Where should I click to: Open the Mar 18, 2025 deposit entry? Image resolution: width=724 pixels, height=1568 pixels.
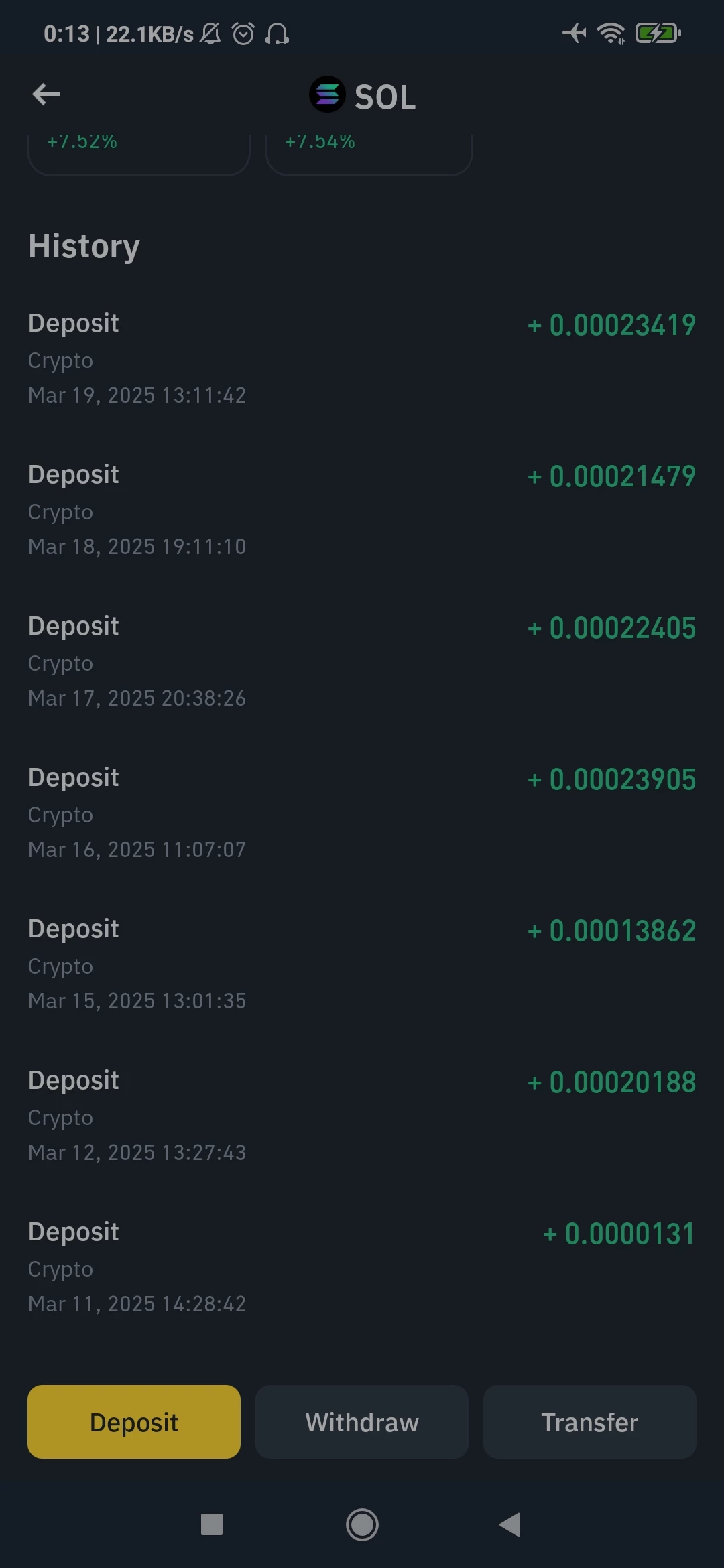362,510
